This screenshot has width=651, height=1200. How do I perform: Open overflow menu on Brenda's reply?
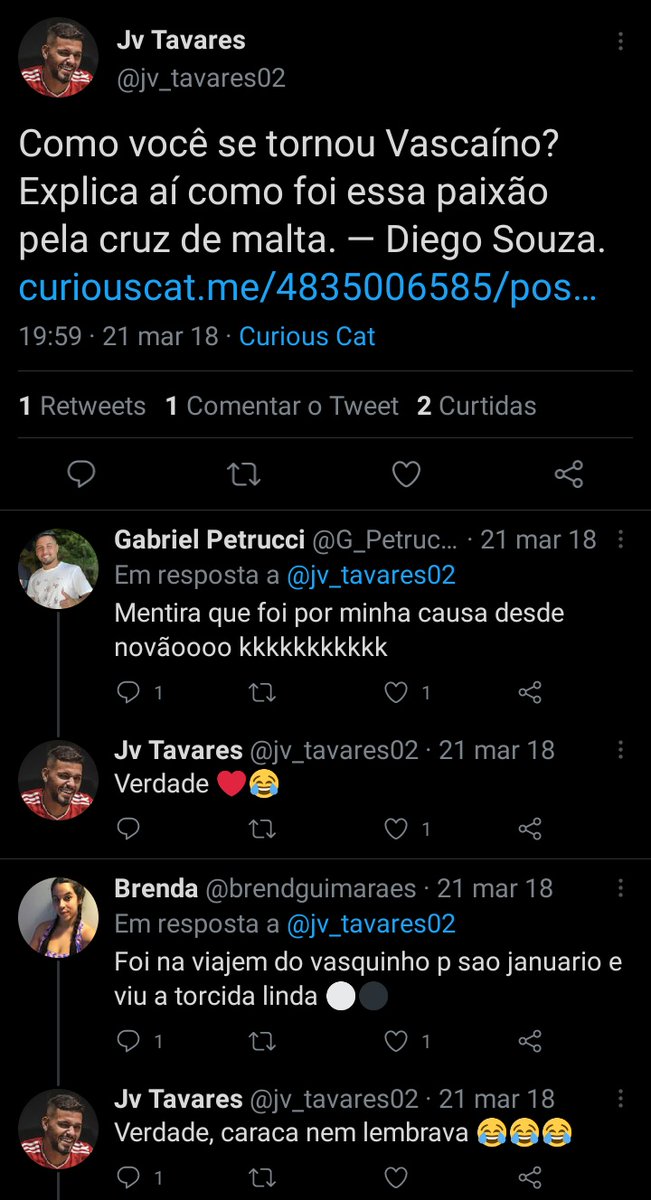pos(621,889)
